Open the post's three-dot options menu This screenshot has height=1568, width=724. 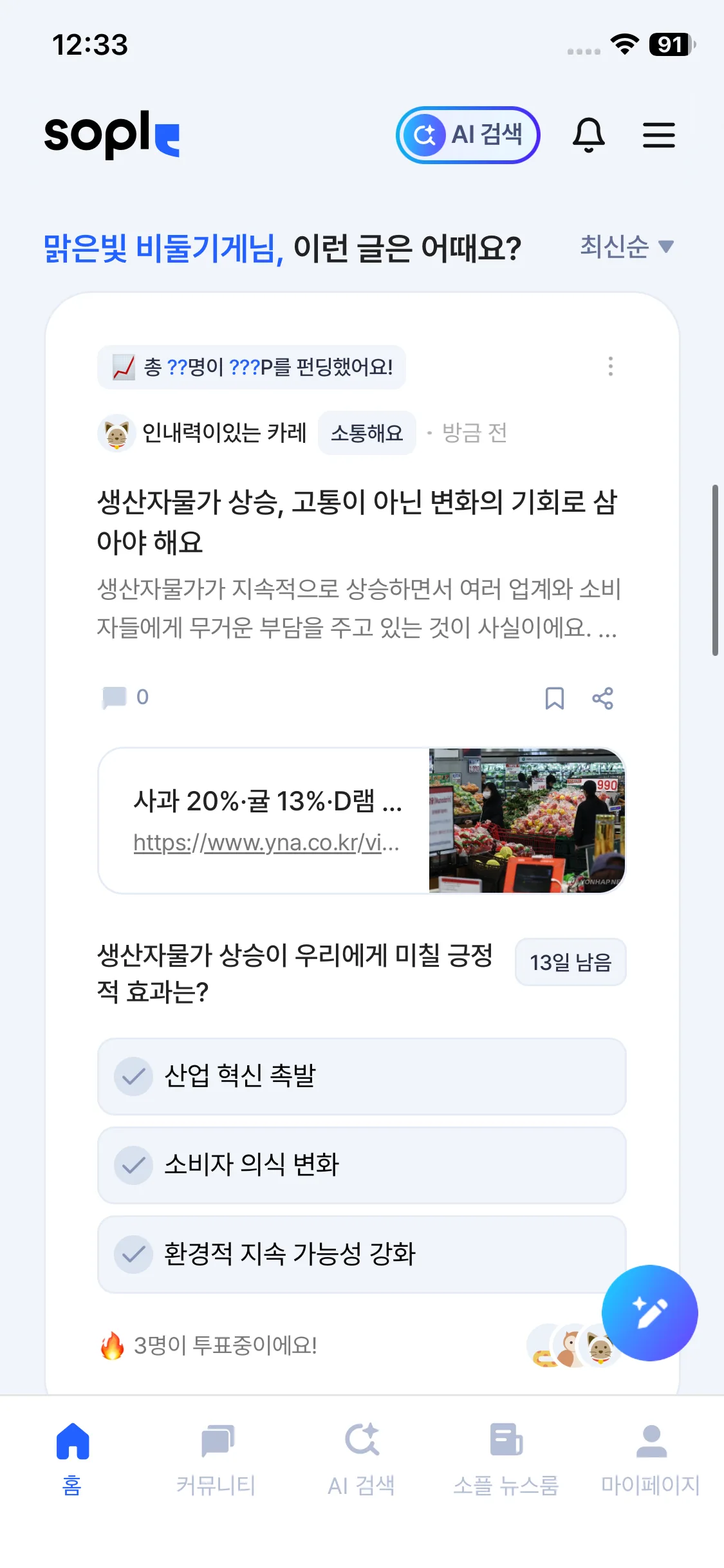click(x=611, y=367)
